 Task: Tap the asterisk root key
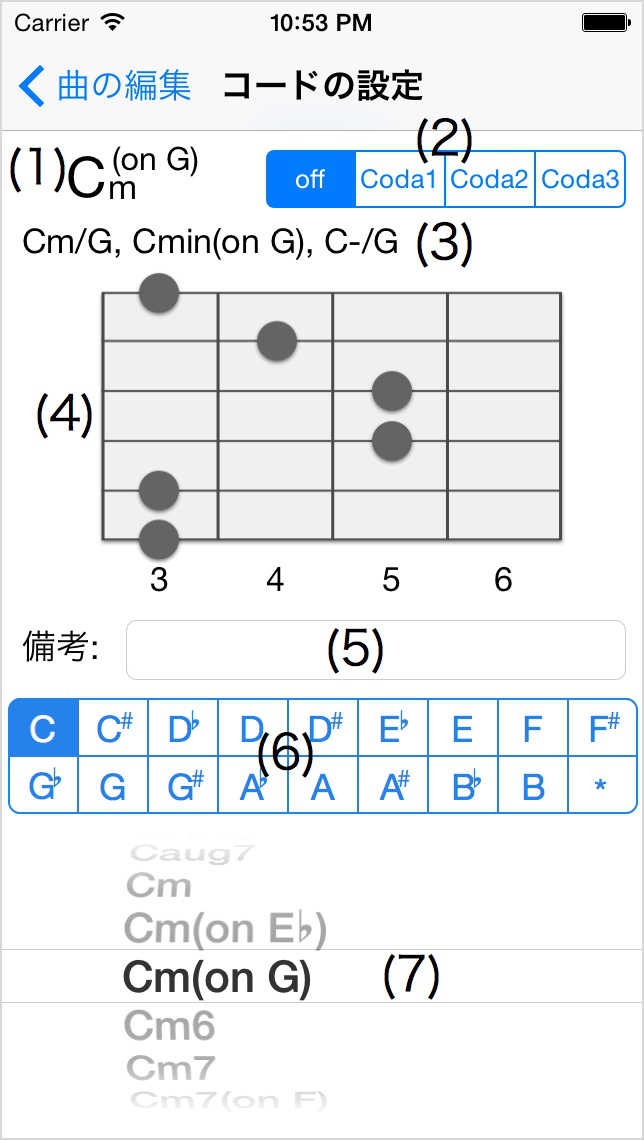601,786
